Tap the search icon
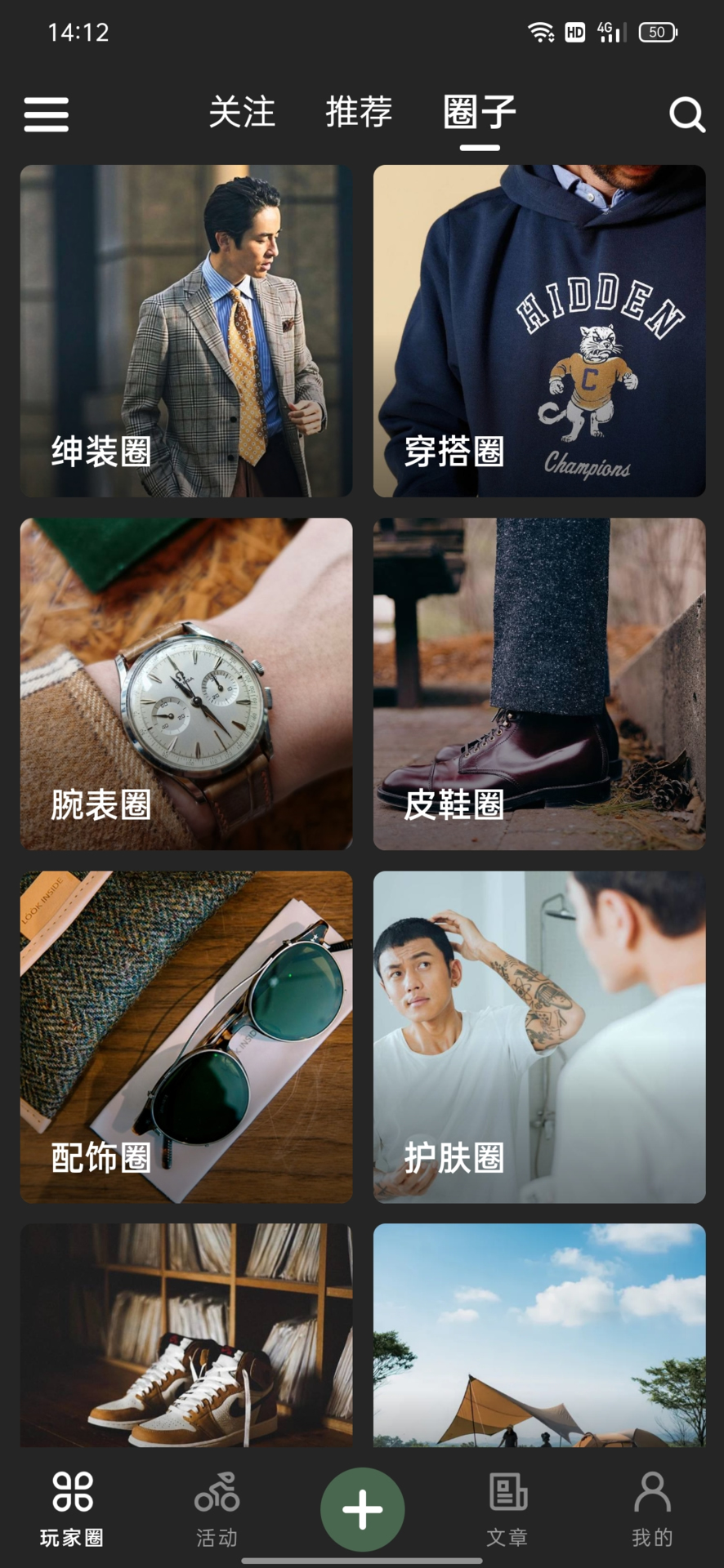This screenshot has height=1568, width=724. pyautogui.click(x=687, y=114)
